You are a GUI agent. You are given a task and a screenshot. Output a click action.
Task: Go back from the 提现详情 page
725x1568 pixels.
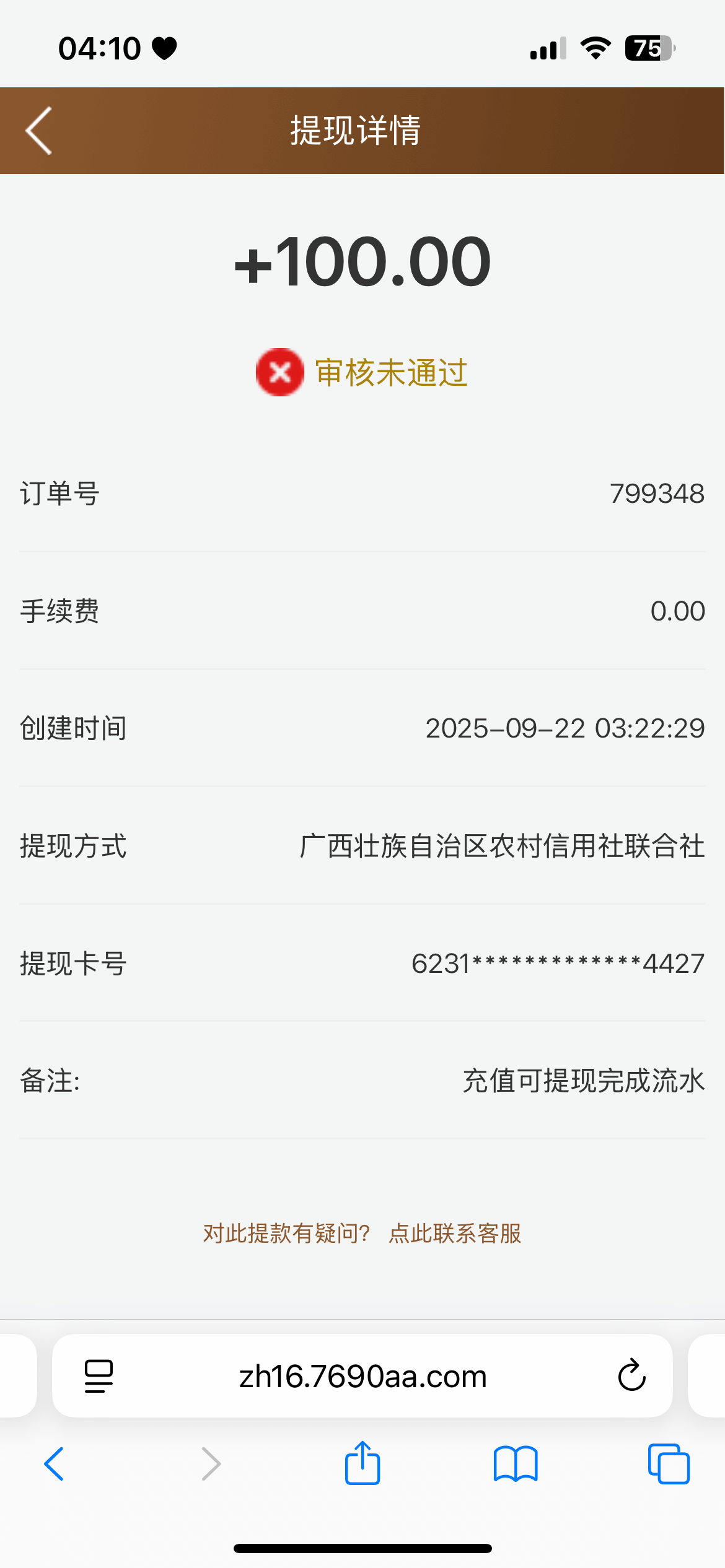click(38, 131)
